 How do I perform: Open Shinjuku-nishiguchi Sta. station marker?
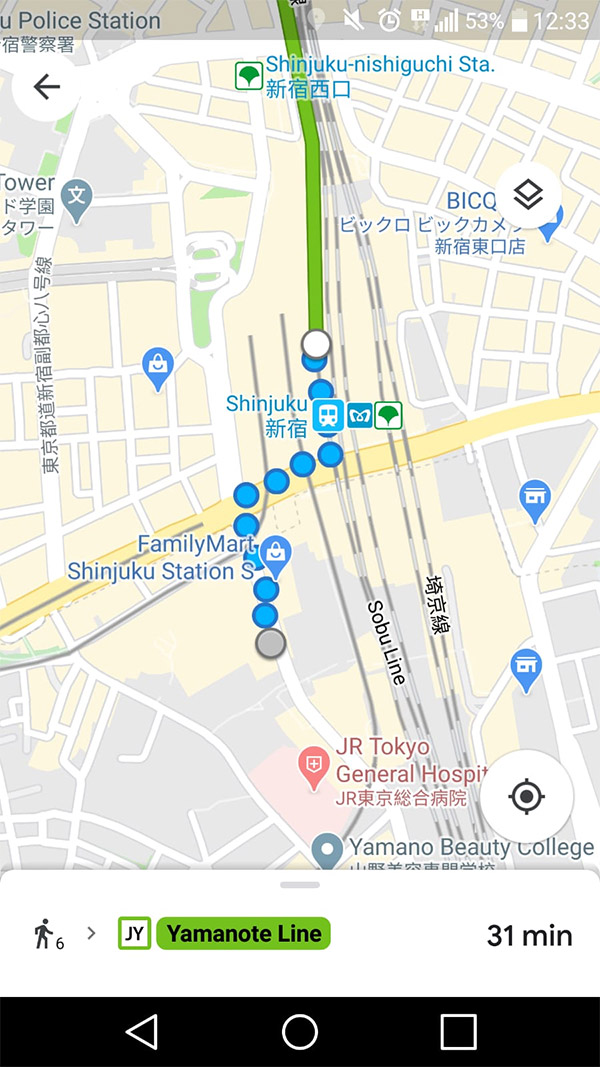pyautogui.click(x=248, y=75)
